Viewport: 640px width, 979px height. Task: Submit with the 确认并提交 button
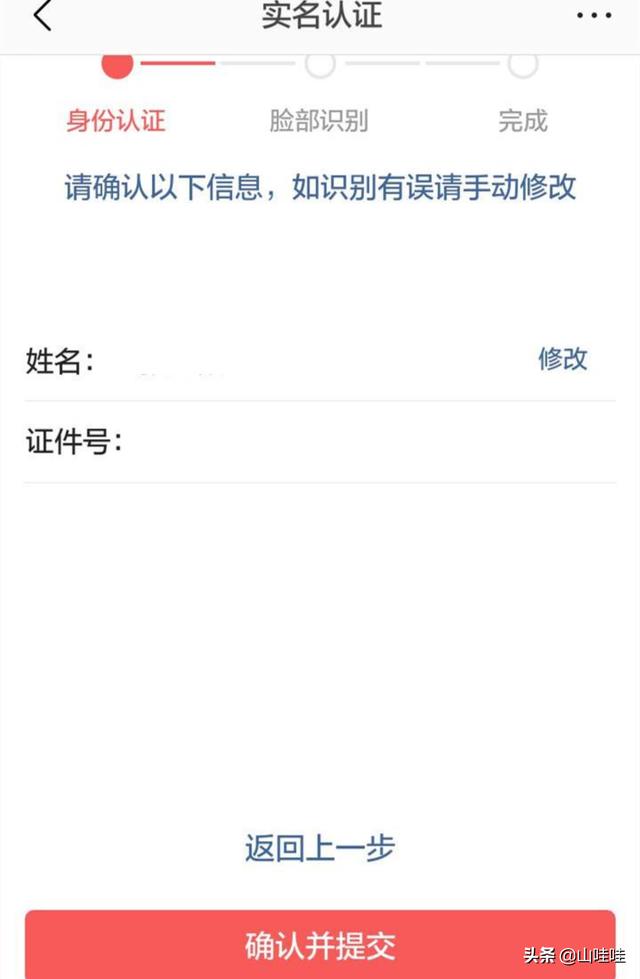320,944
